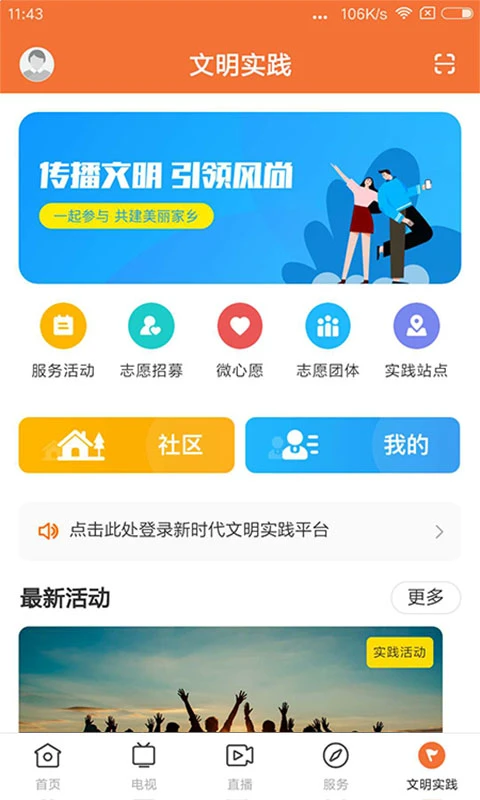The width and height of the screenshot is (480, 800).
Task: Open the profile avatar
Action: (x=36, y=64)
